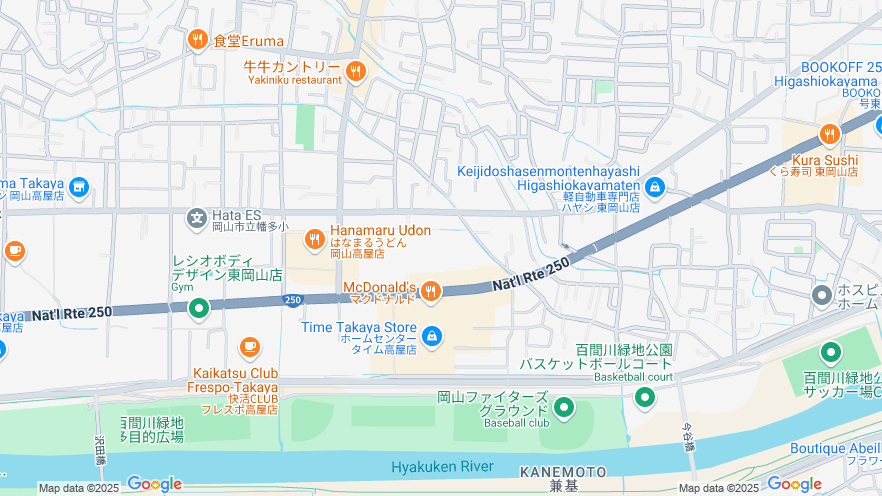Tap the Baseball club ground marker

coord(564,407)
